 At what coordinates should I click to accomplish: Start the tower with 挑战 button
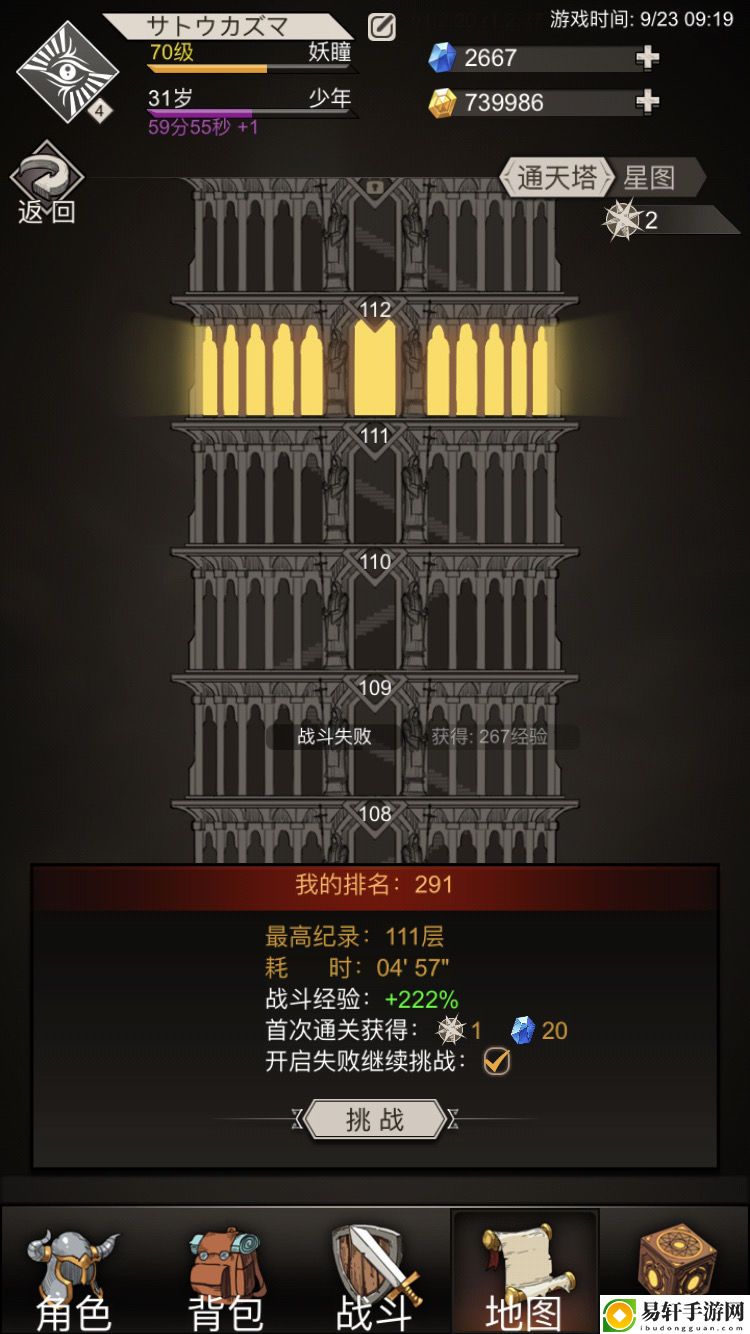(x=375, y=1120)
